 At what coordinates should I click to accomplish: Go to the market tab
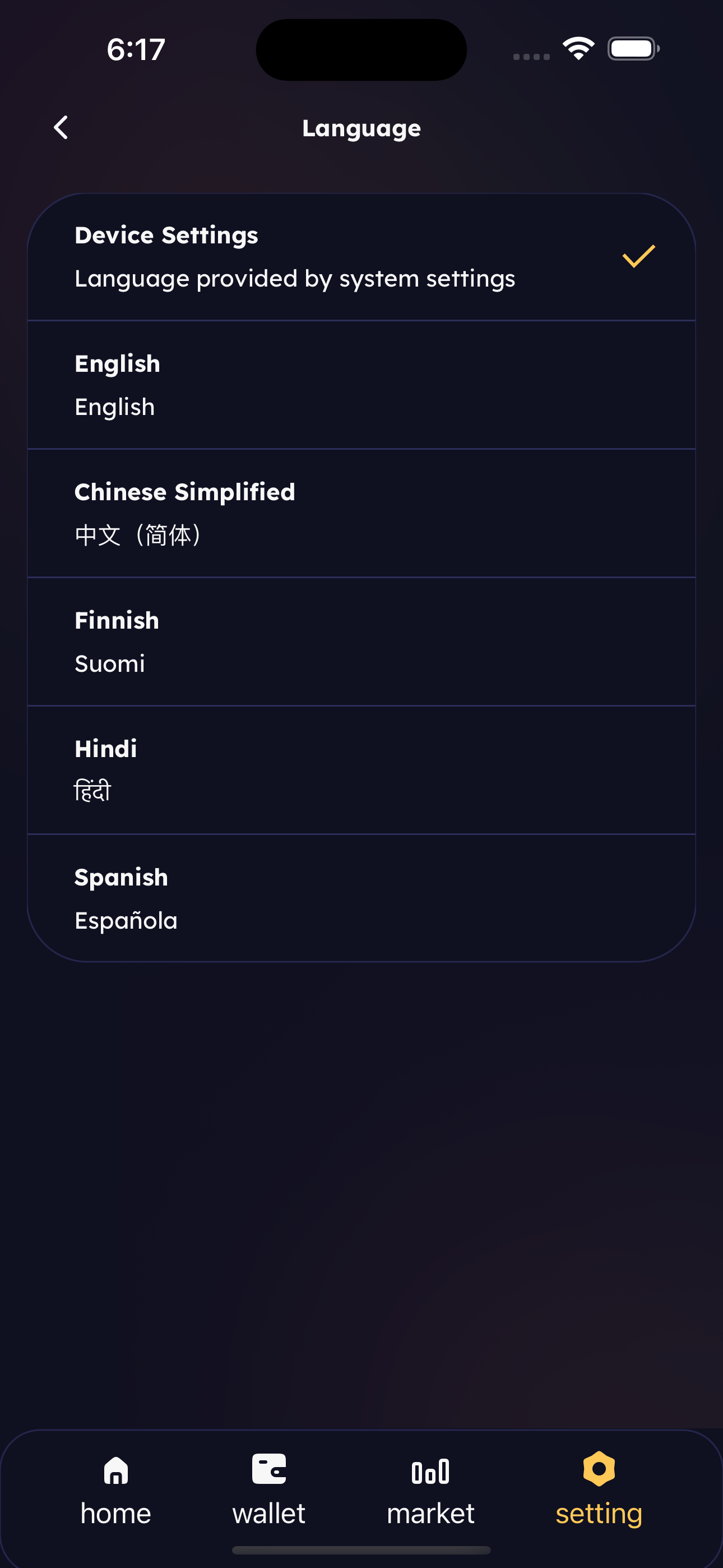[430, 1489]
